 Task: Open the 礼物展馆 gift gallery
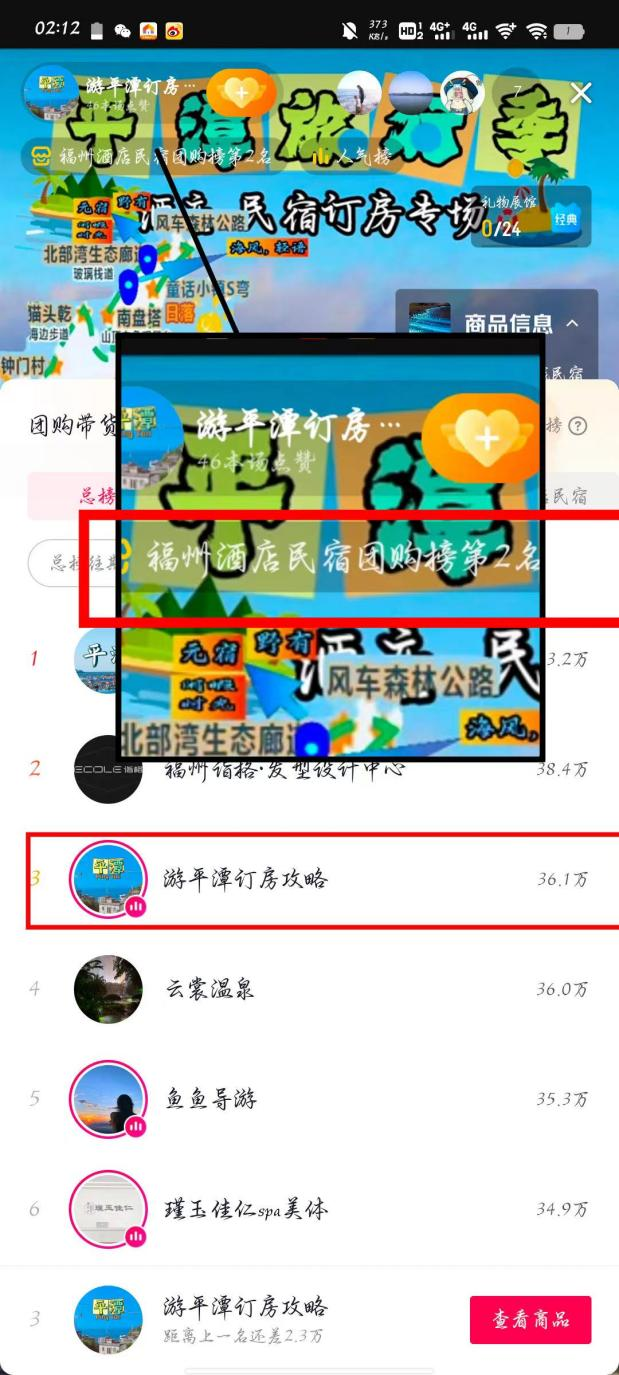[528, 216]
